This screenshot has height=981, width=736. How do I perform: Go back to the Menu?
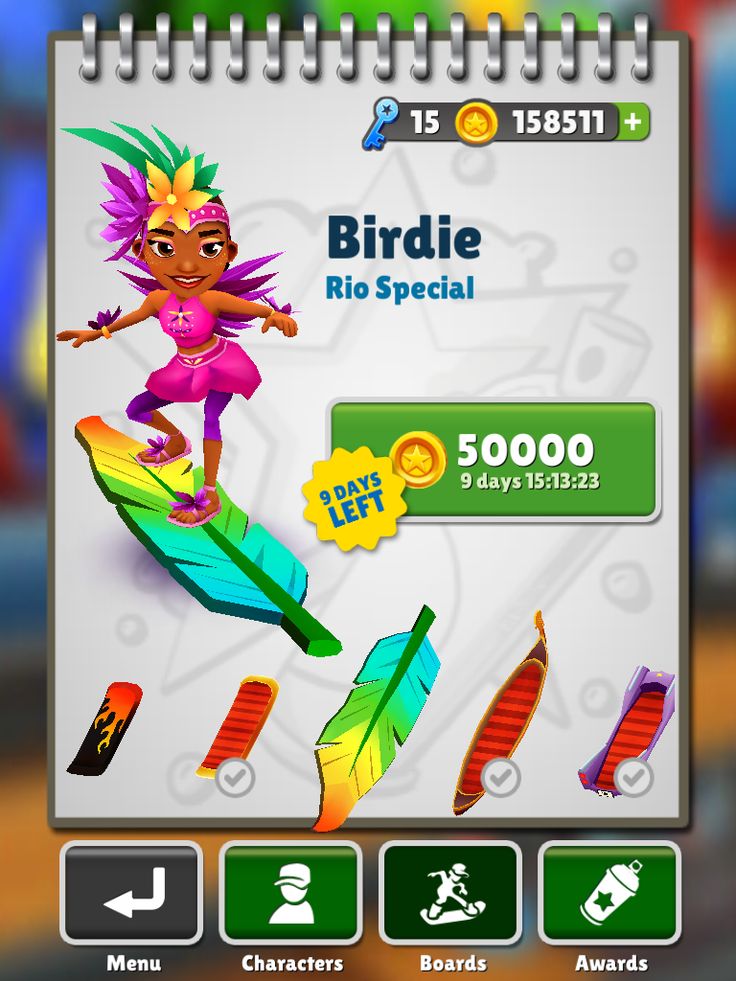(x=131, y=893)
